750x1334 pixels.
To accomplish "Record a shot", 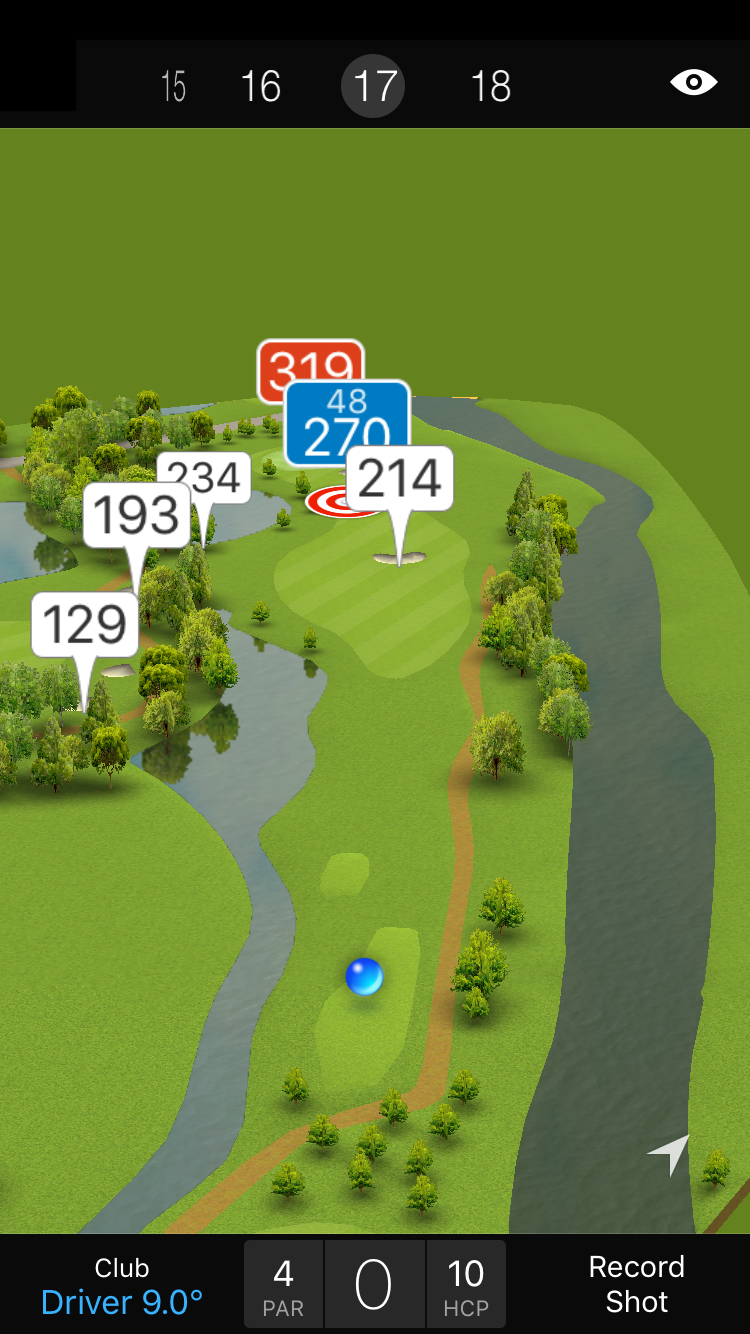I will (636, 1284).
